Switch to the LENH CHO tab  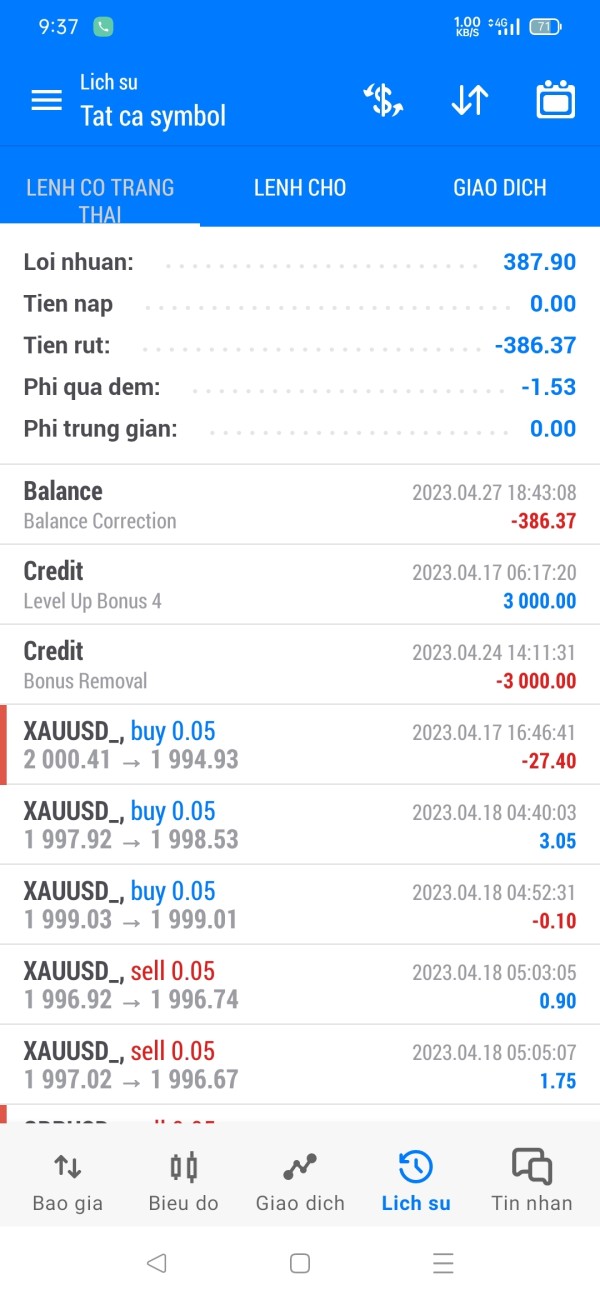[x=300, y=188]
